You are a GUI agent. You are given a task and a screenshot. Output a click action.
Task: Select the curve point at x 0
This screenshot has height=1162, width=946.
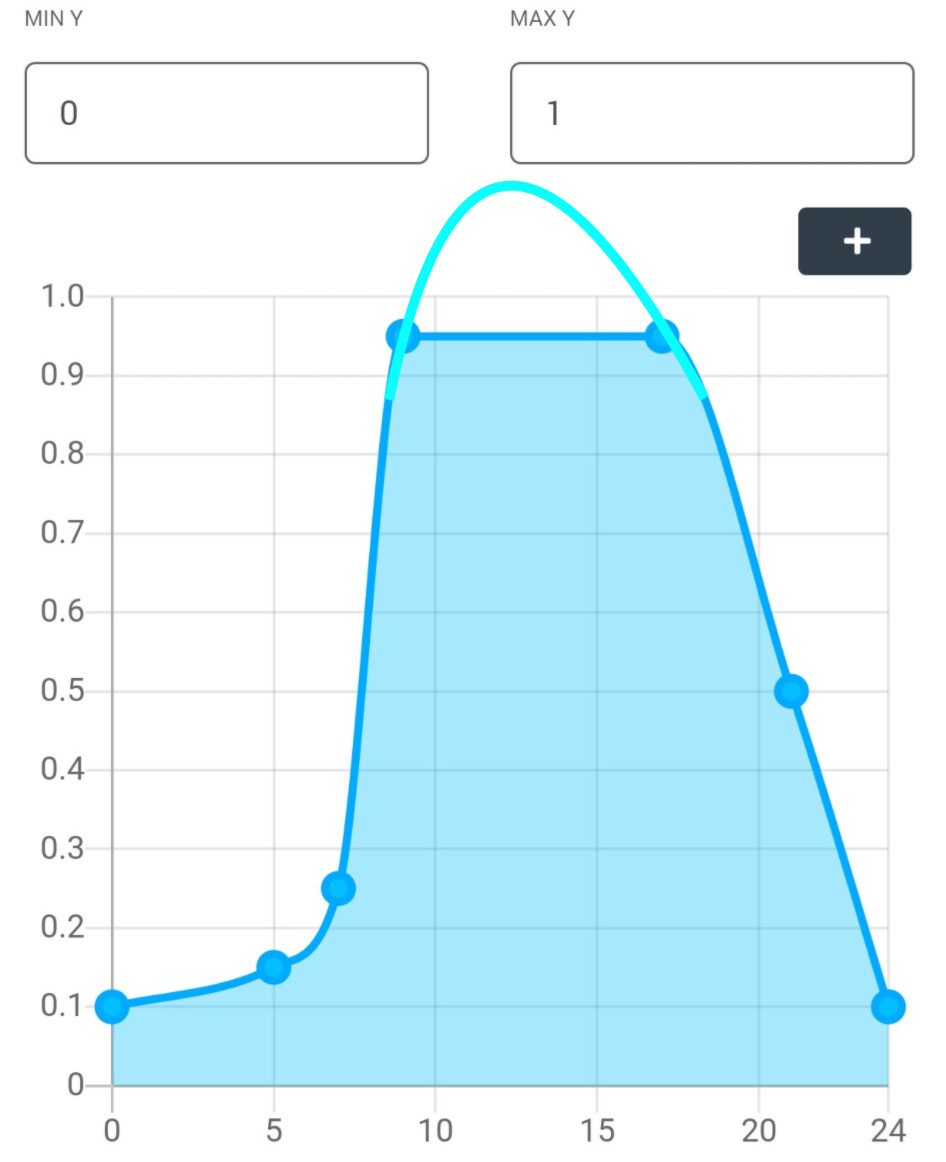point(112,1006)
